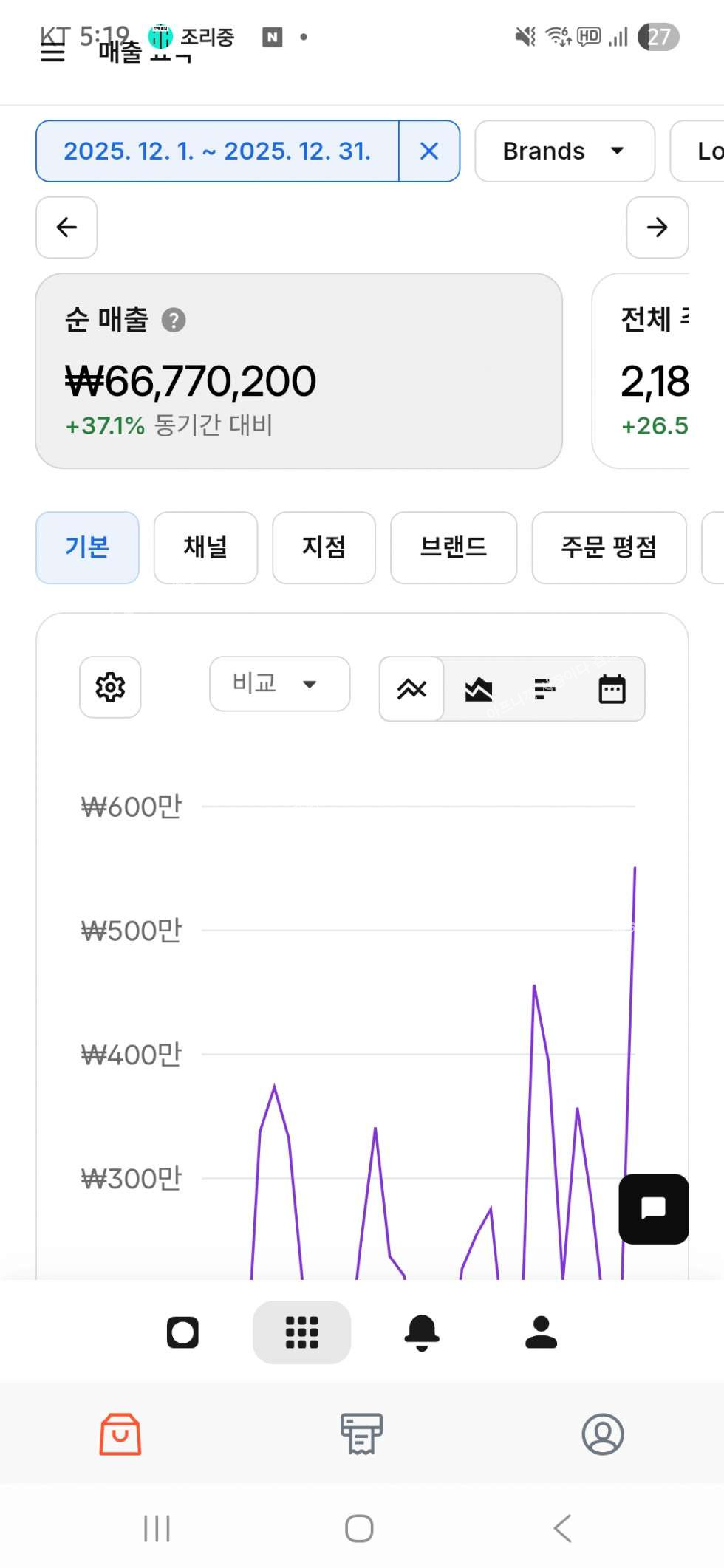Viewport: 724px width, 1568px height.
Task: Show the 순 매출 help tooltip
Action: (x=174, y=321)
